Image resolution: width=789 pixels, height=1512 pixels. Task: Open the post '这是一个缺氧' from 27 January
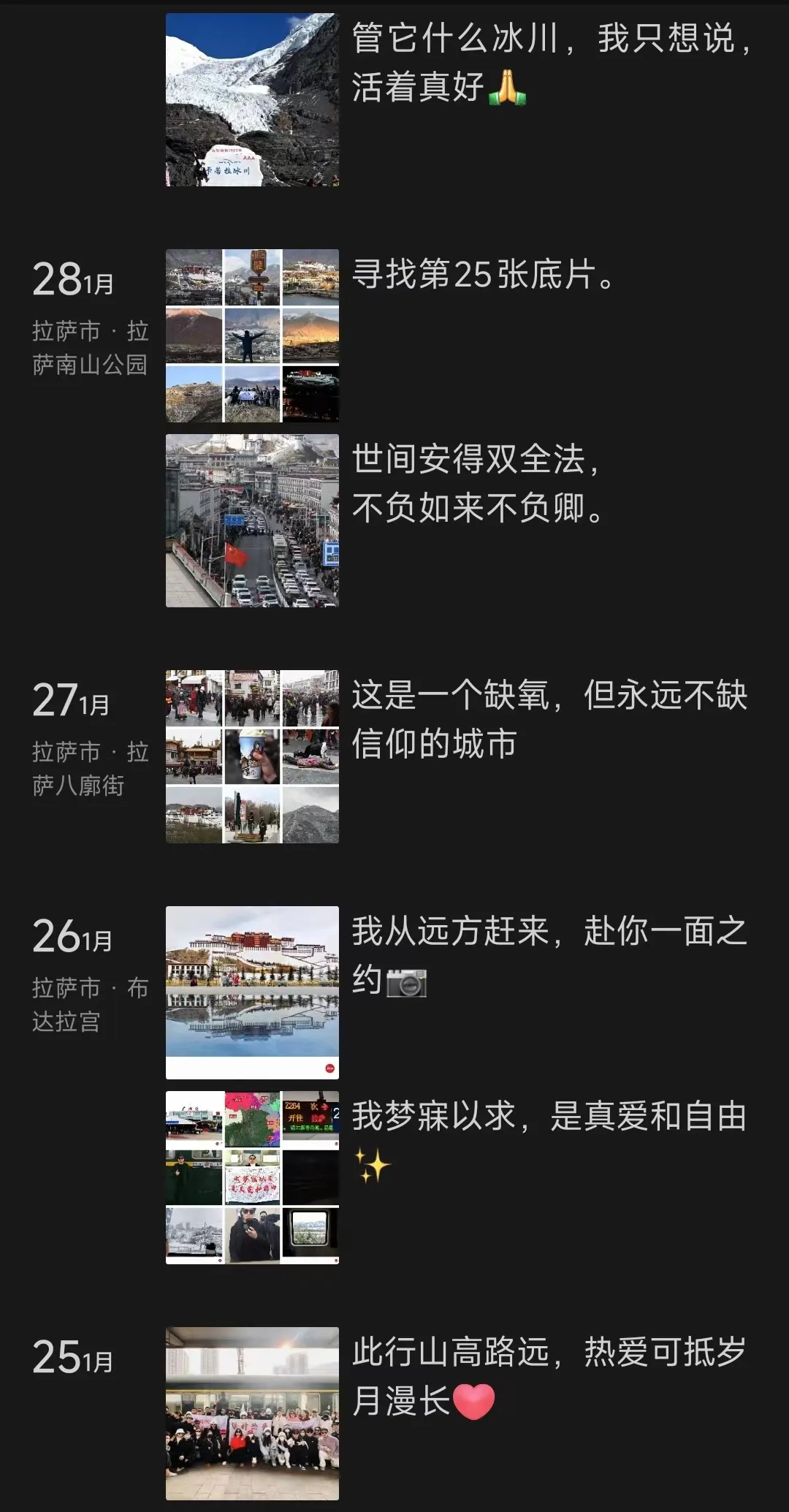548,719
